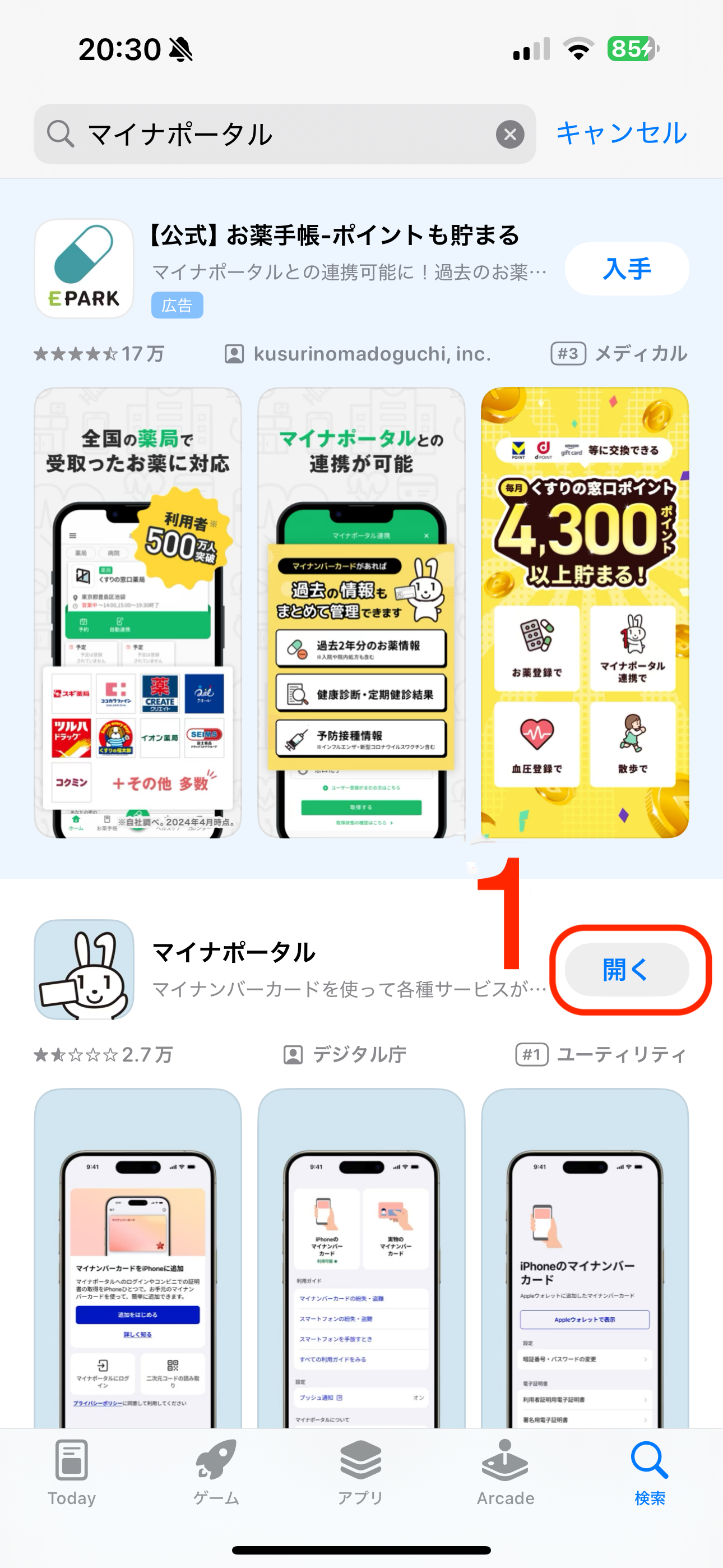Screen dimensions: 723x1568
Task: Switch to the Arcade tab
Action: pyautogui.click(x=505, y=1472)
